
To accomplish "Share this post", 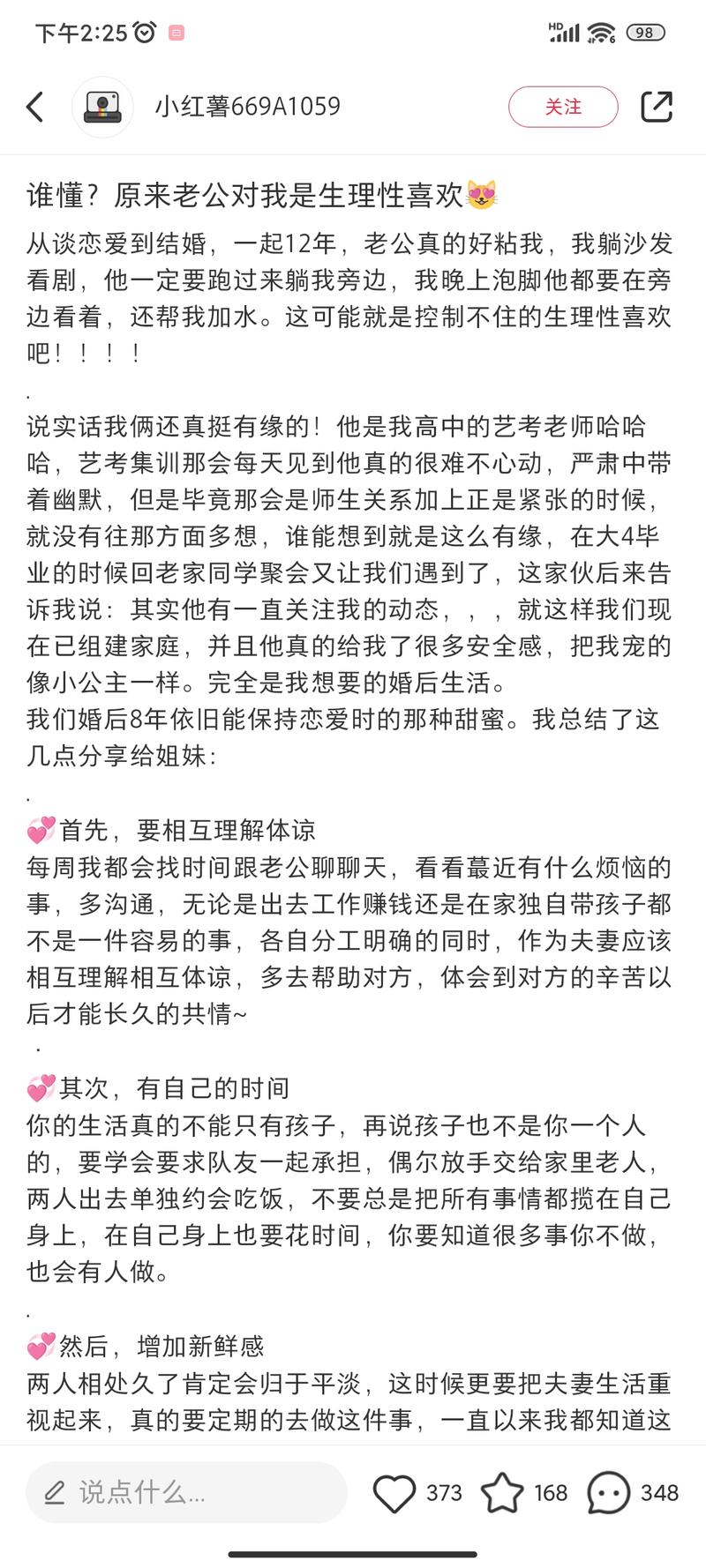I will (656, 107).
